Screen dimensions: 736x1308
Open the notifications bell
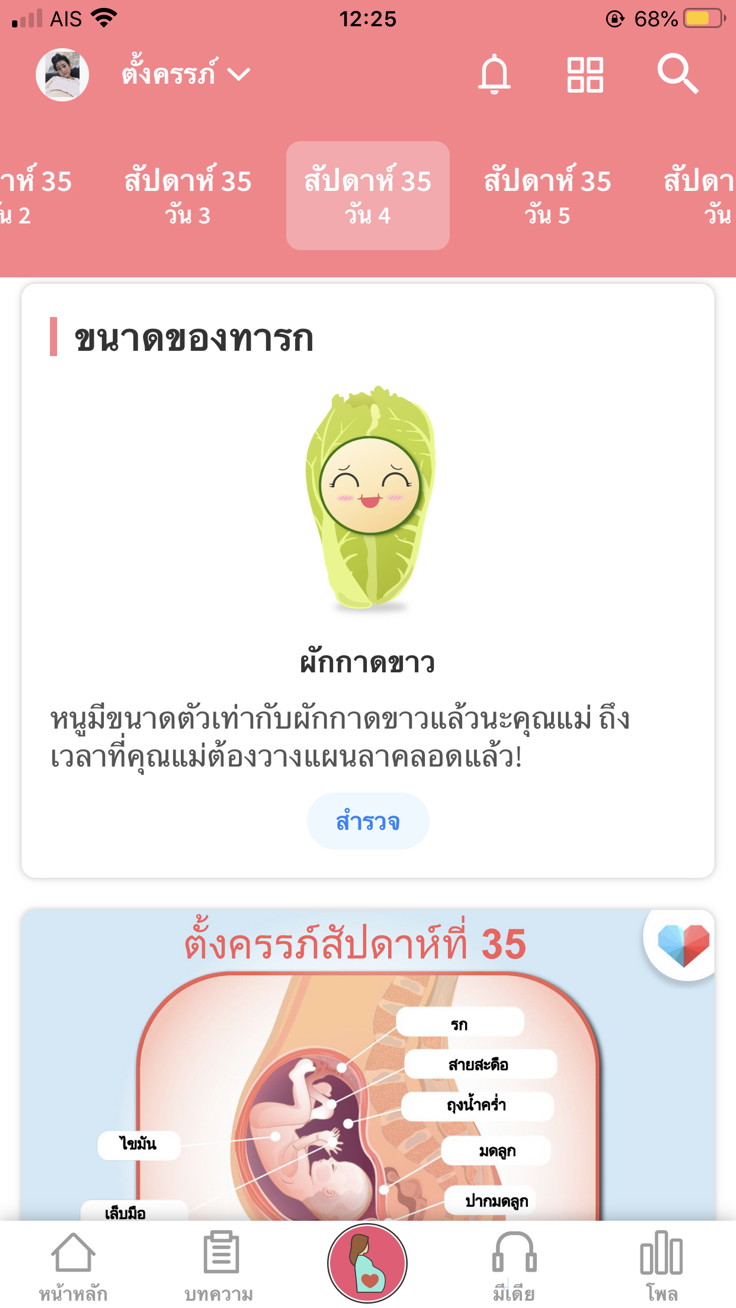(494, 75)
